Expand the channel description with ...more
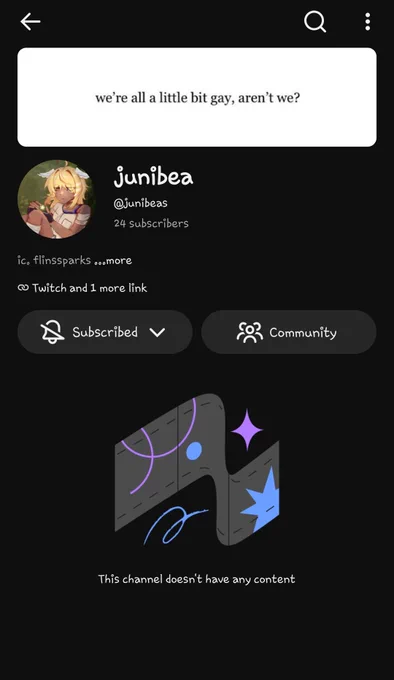Viewport: 394px width, 680px height. (113, 261)
